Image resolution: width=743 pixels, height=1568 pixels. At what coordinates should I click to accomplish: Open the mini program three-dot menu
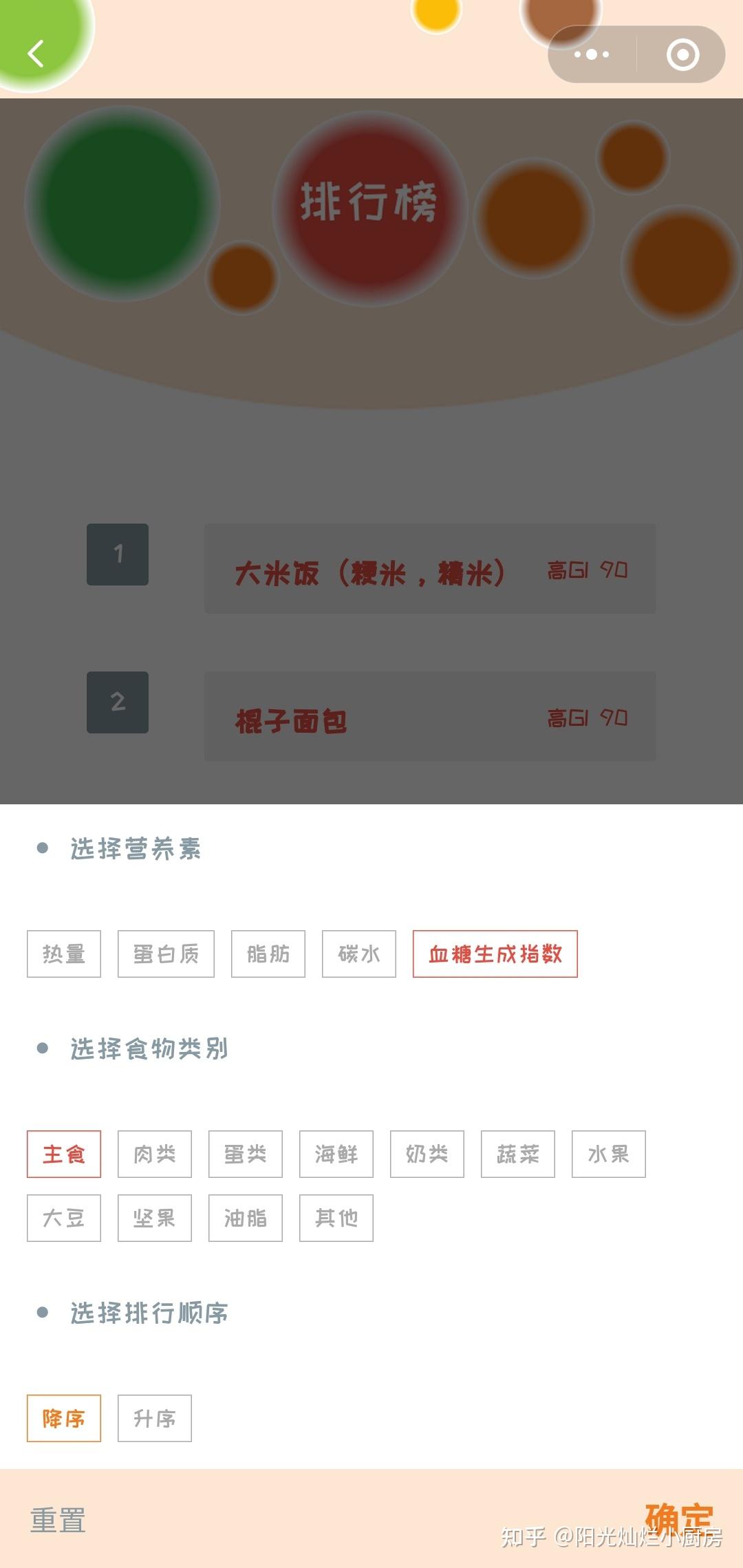(x=592, y=54)
